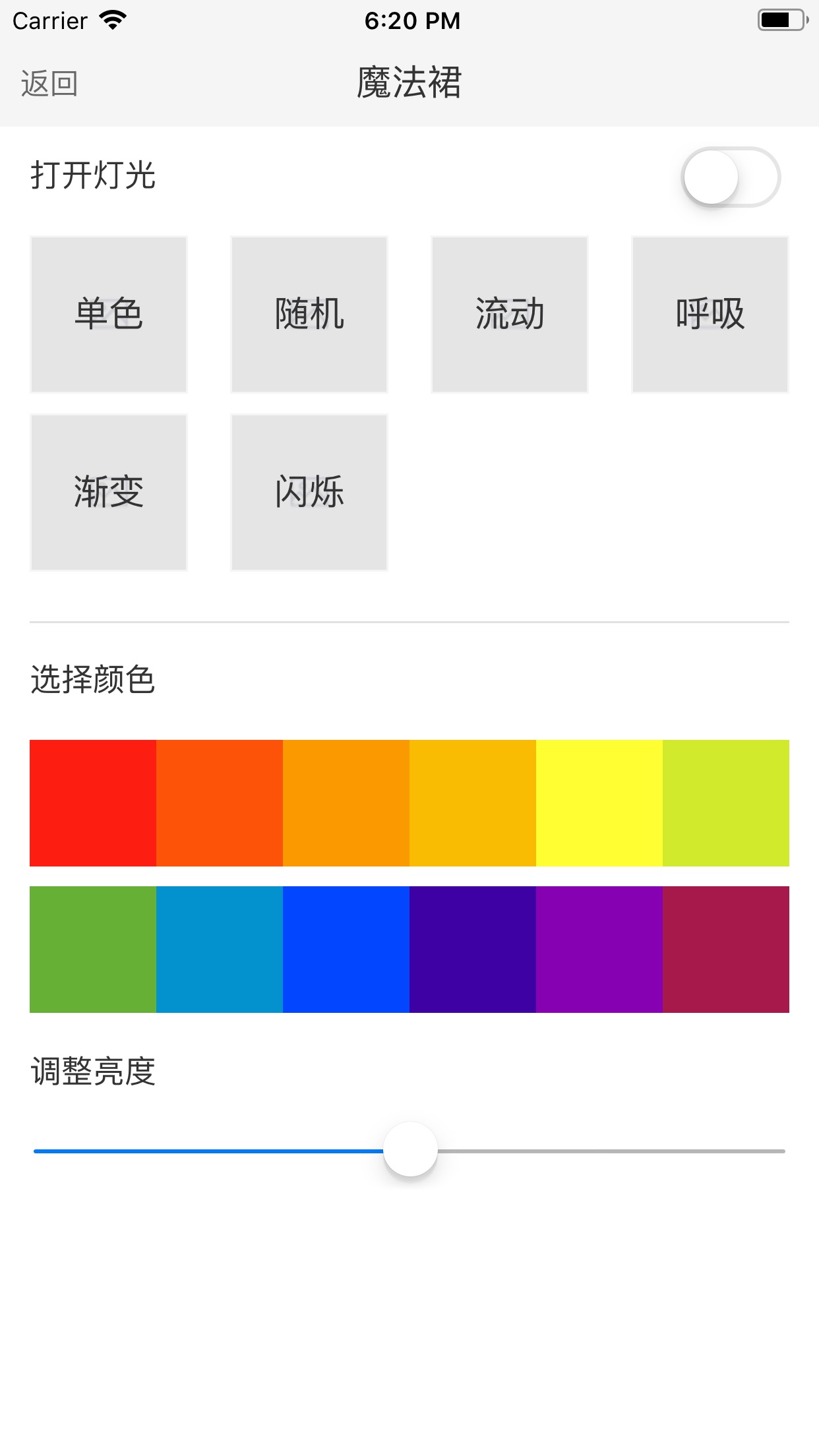This screenshot has height=1456, width=819.
Task: Pick the purple color swatch
Action: click(599, 950)
